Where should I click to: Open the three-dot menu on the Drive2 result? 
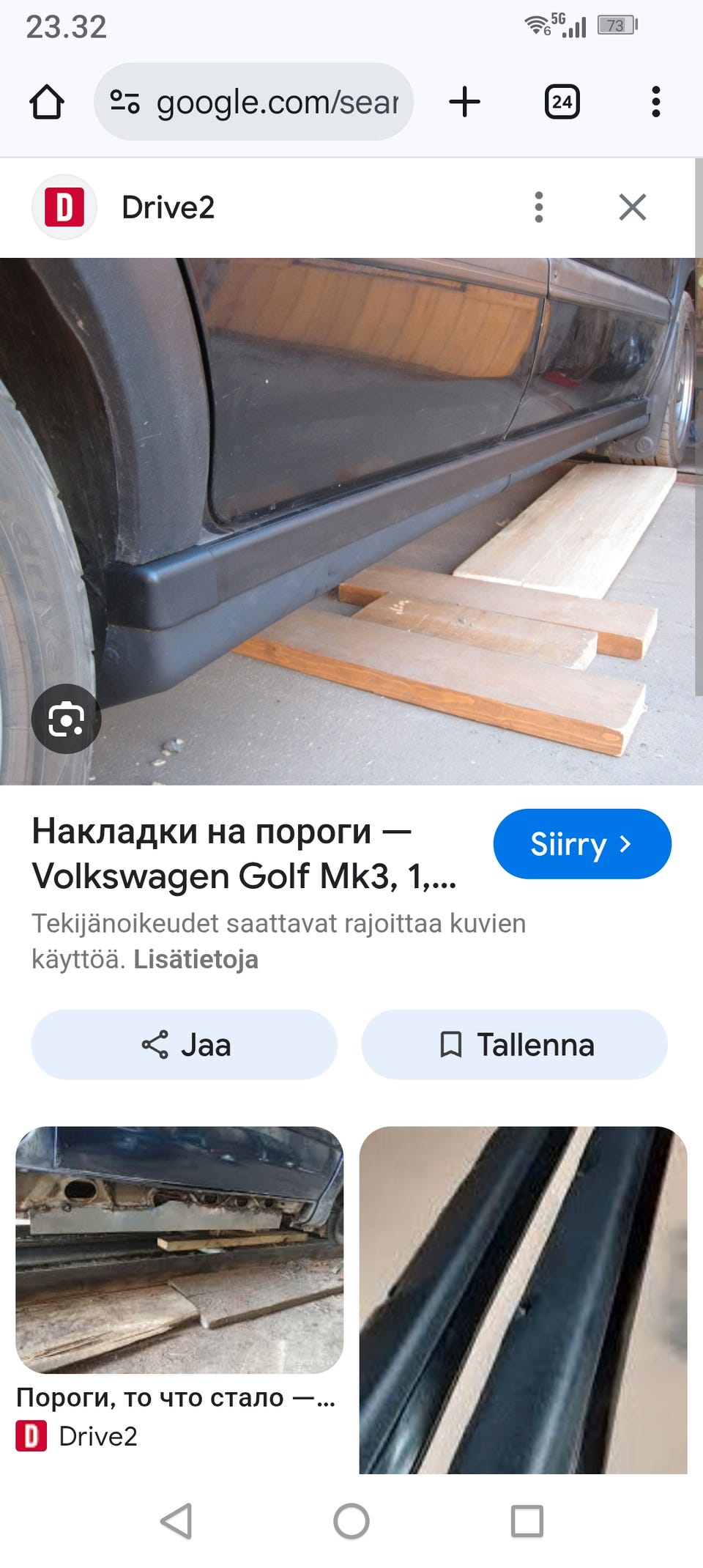coord(540,207)
